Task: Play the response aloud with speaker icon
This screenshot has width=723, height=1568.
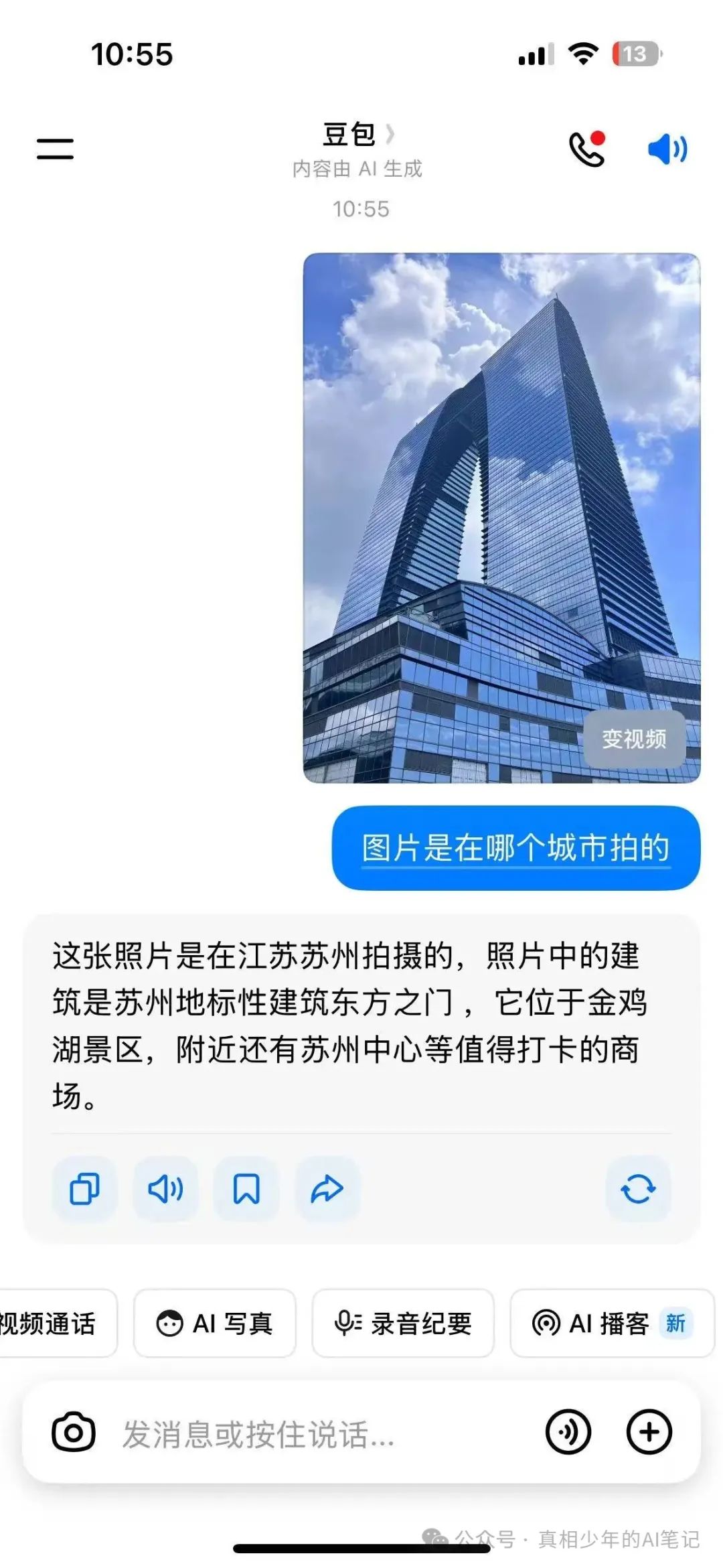Action: click(x=165, y=1188)
